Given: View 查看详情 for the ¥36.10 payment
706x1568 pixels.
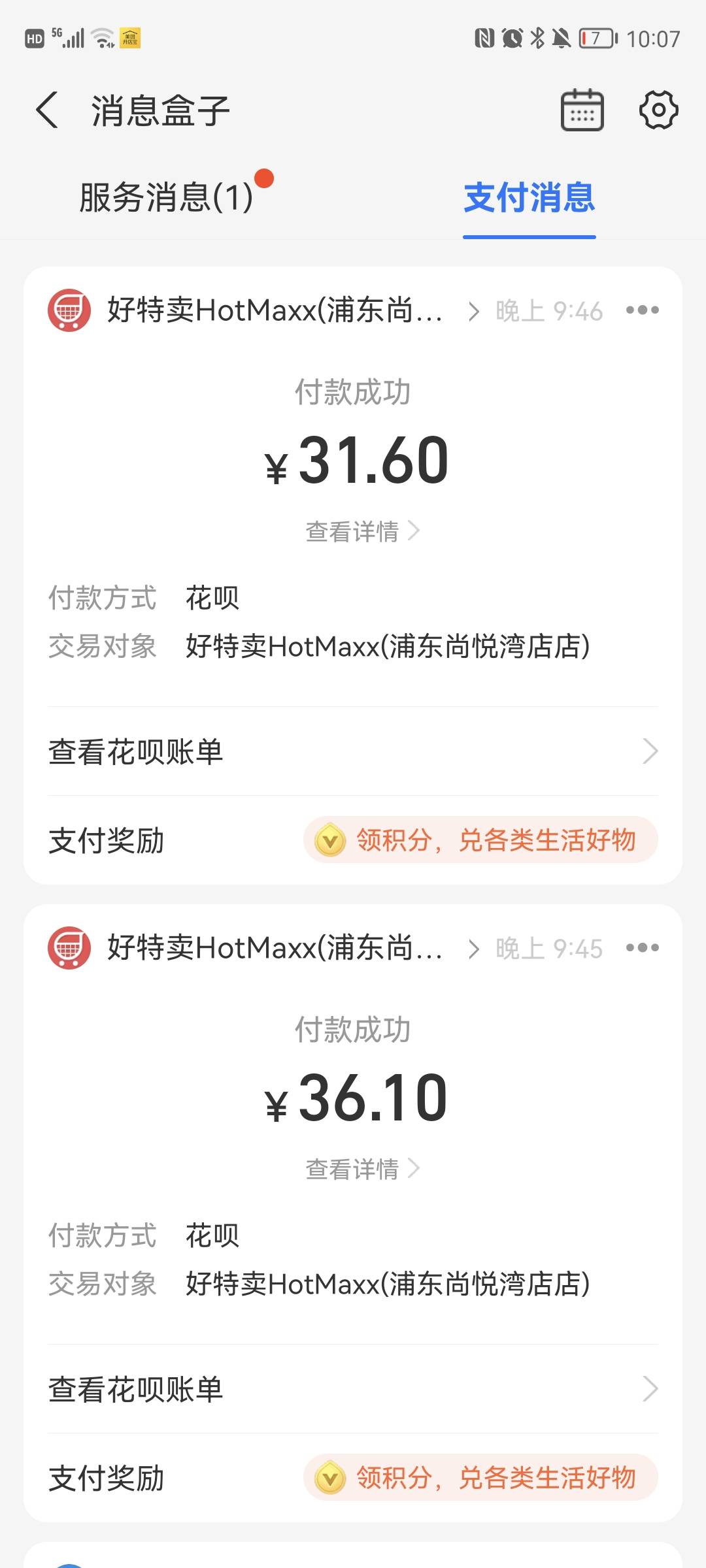Looking at the screenshot, I should pos(362,1169).
